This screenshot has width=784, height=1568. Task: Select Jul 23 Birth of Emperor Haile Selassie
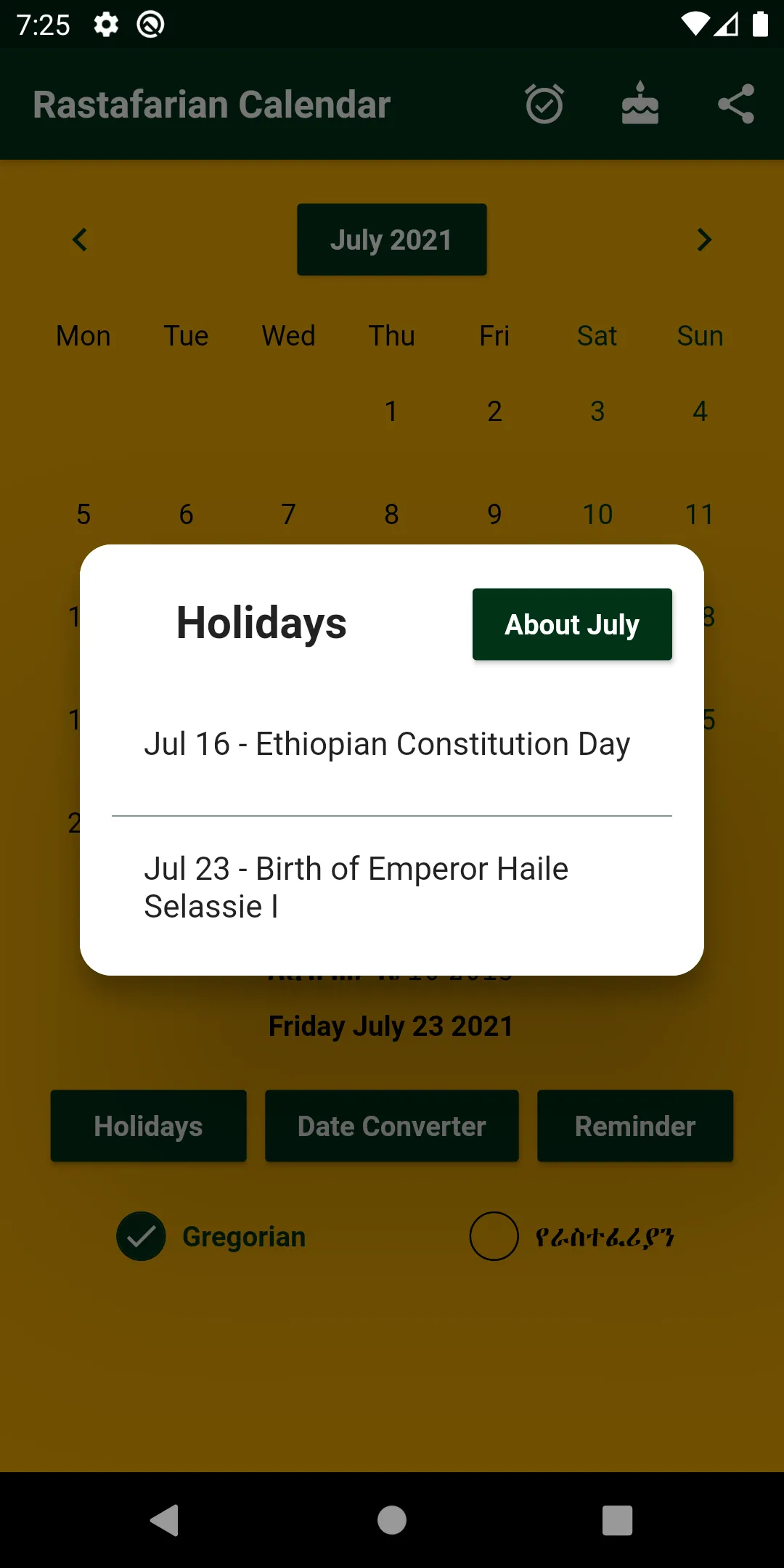356,887
